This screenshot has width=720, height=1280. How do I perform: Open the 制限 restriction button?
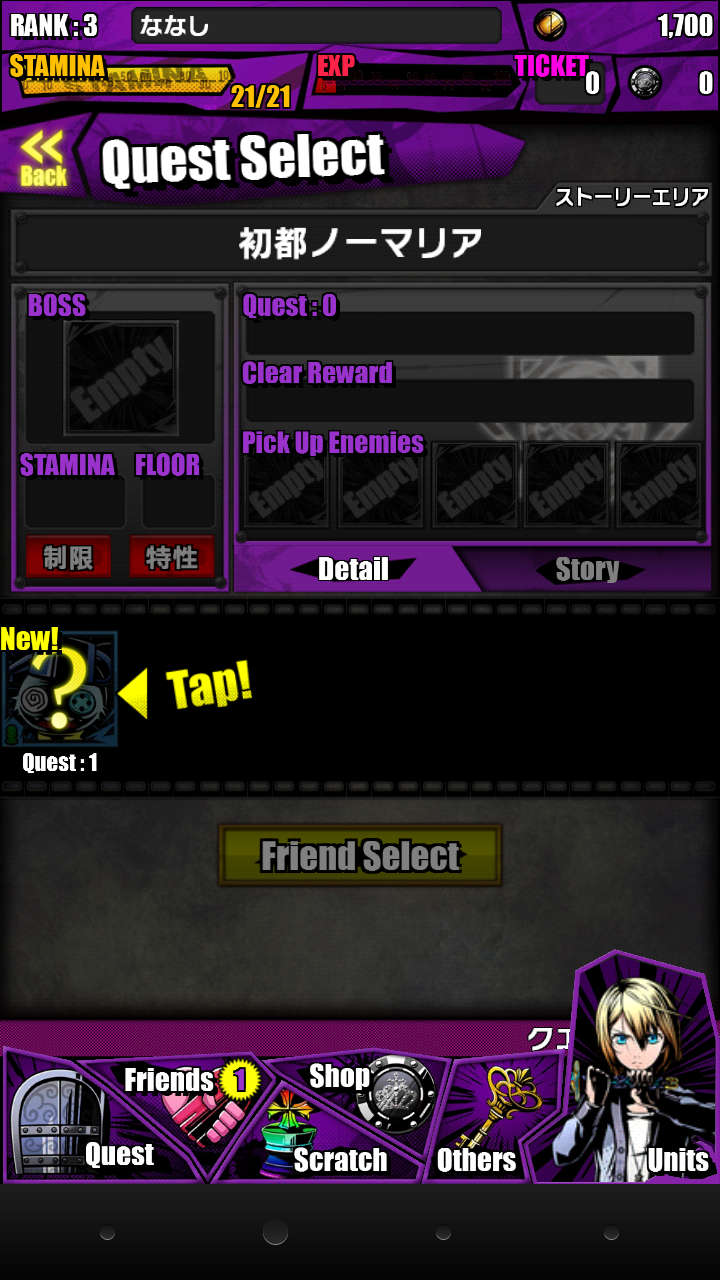click(68, 557)
